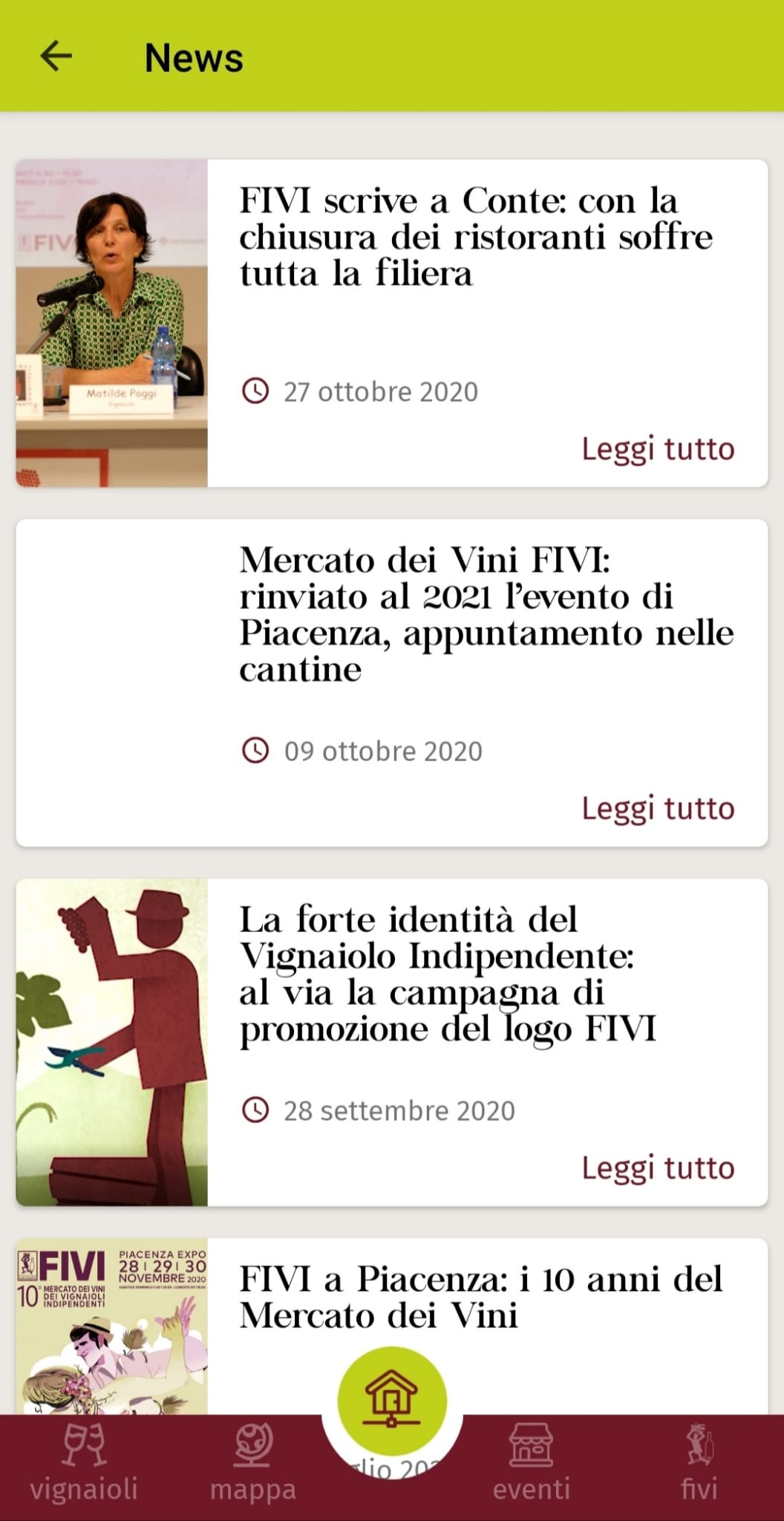Open the grape picker illustration news card
The height and width of the screenshot is (1521, 784).
coord(112,1042)
